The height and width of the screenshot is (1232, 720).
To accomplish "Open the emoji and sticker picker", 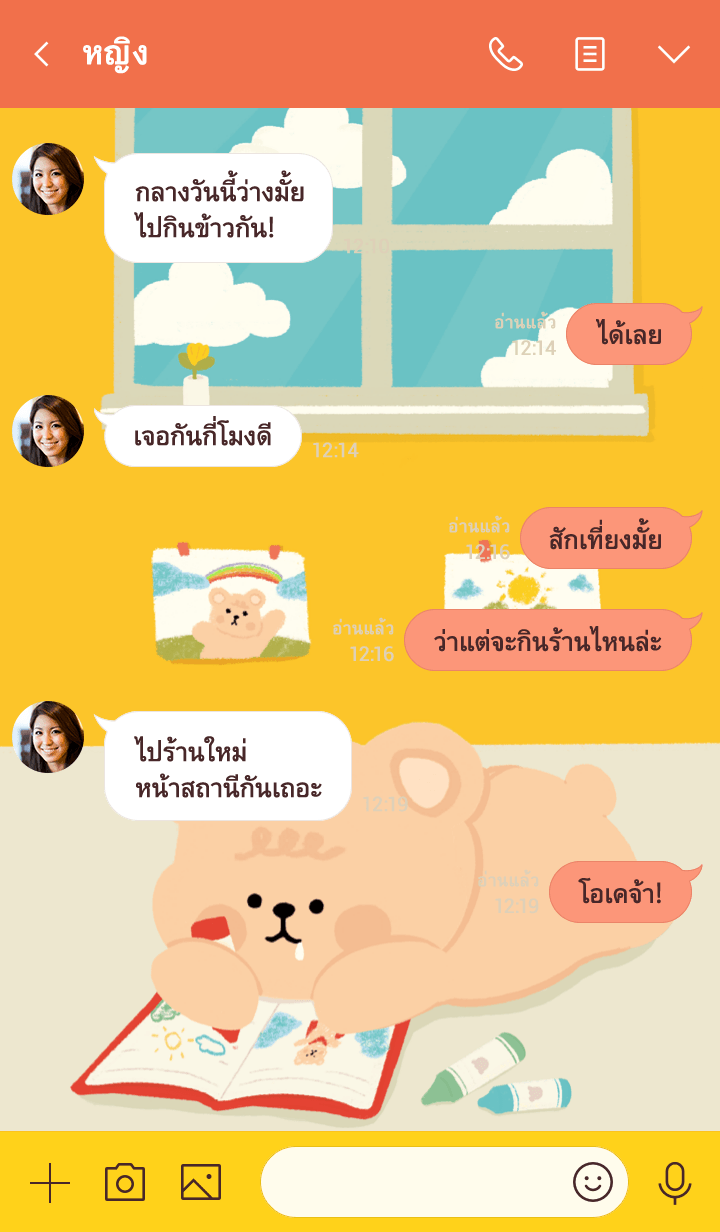I will pyautogui.click(x=593, y=1183).
